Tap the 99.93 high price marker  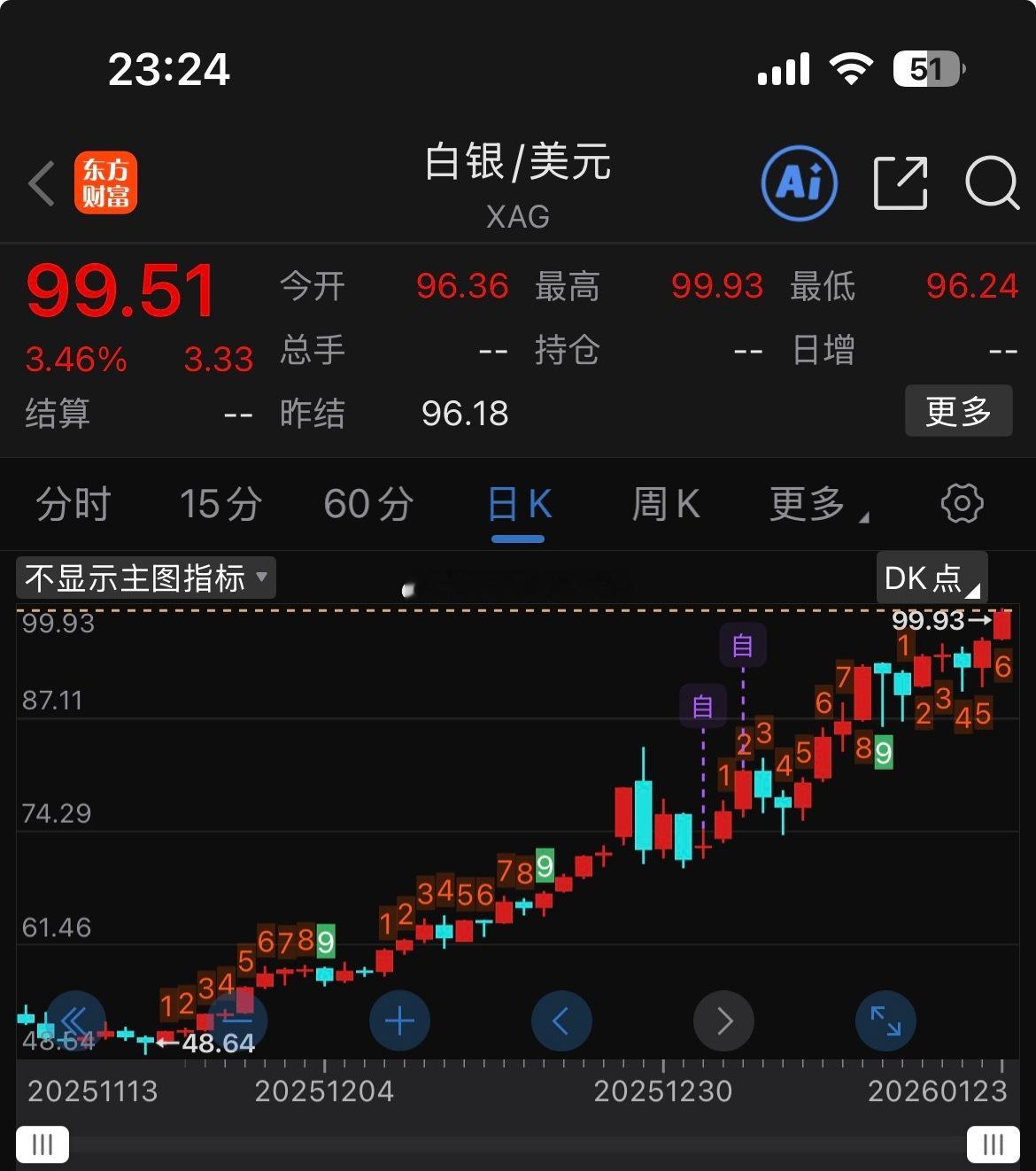point(930,621)
